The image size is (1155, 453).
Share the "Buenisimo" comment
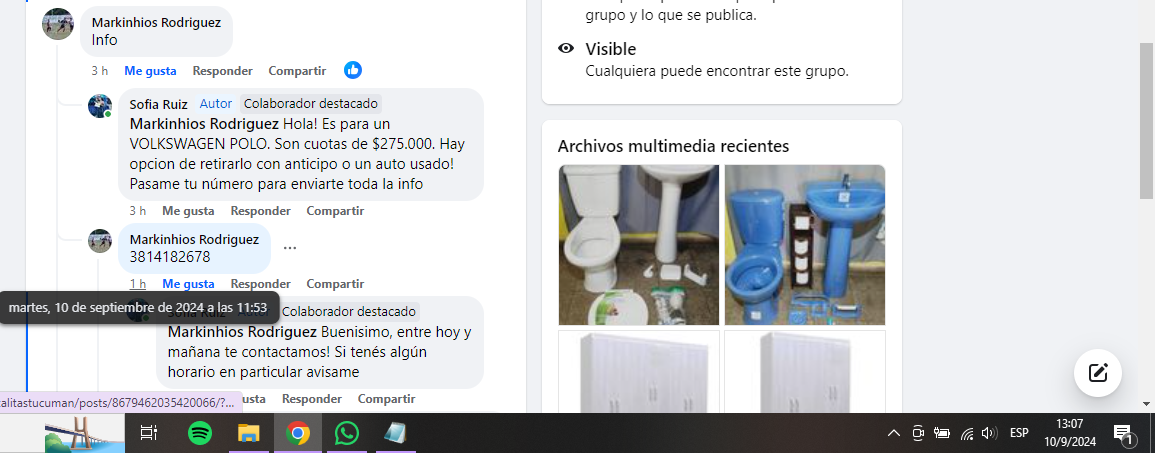click(x=386, y=398)
